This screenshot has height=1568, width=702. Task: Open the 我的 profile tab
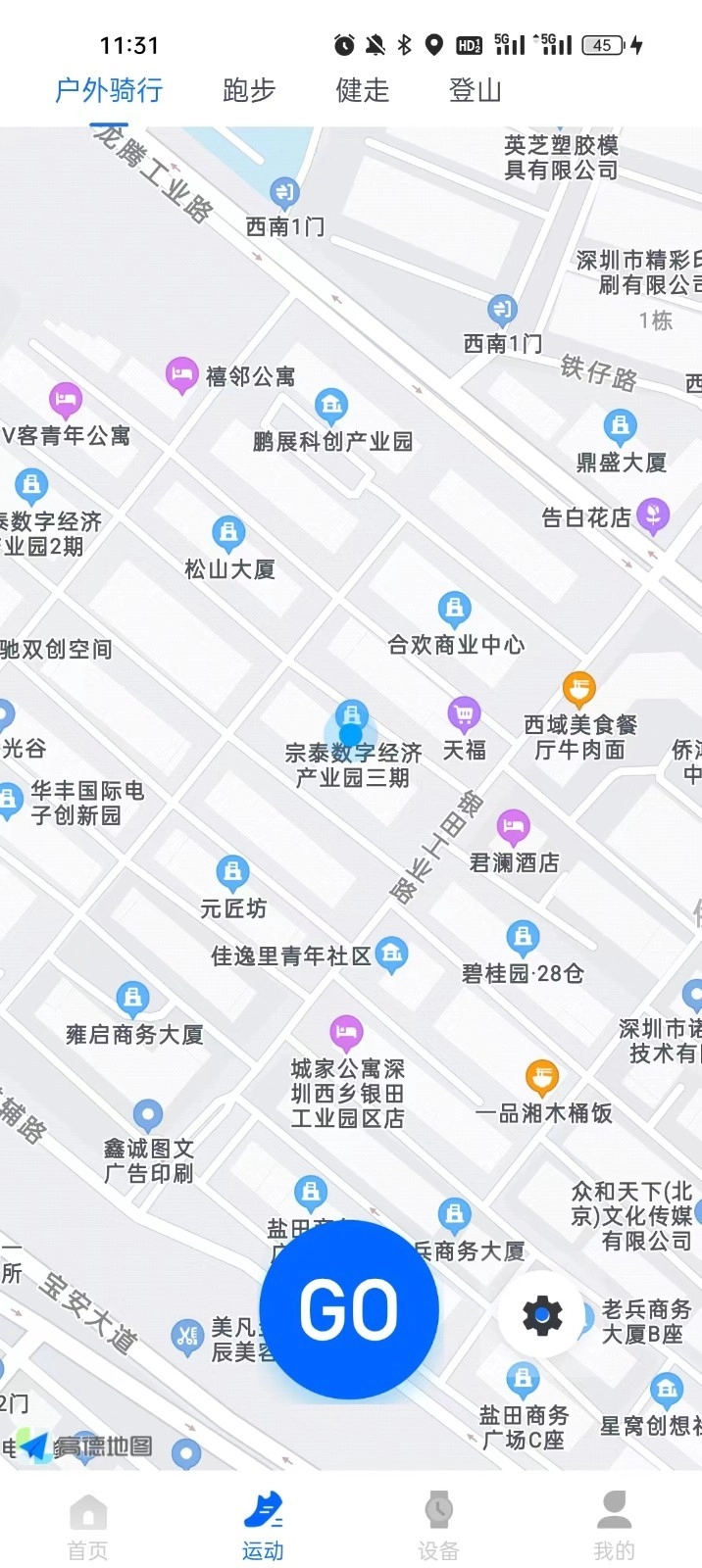point(614,1527)
